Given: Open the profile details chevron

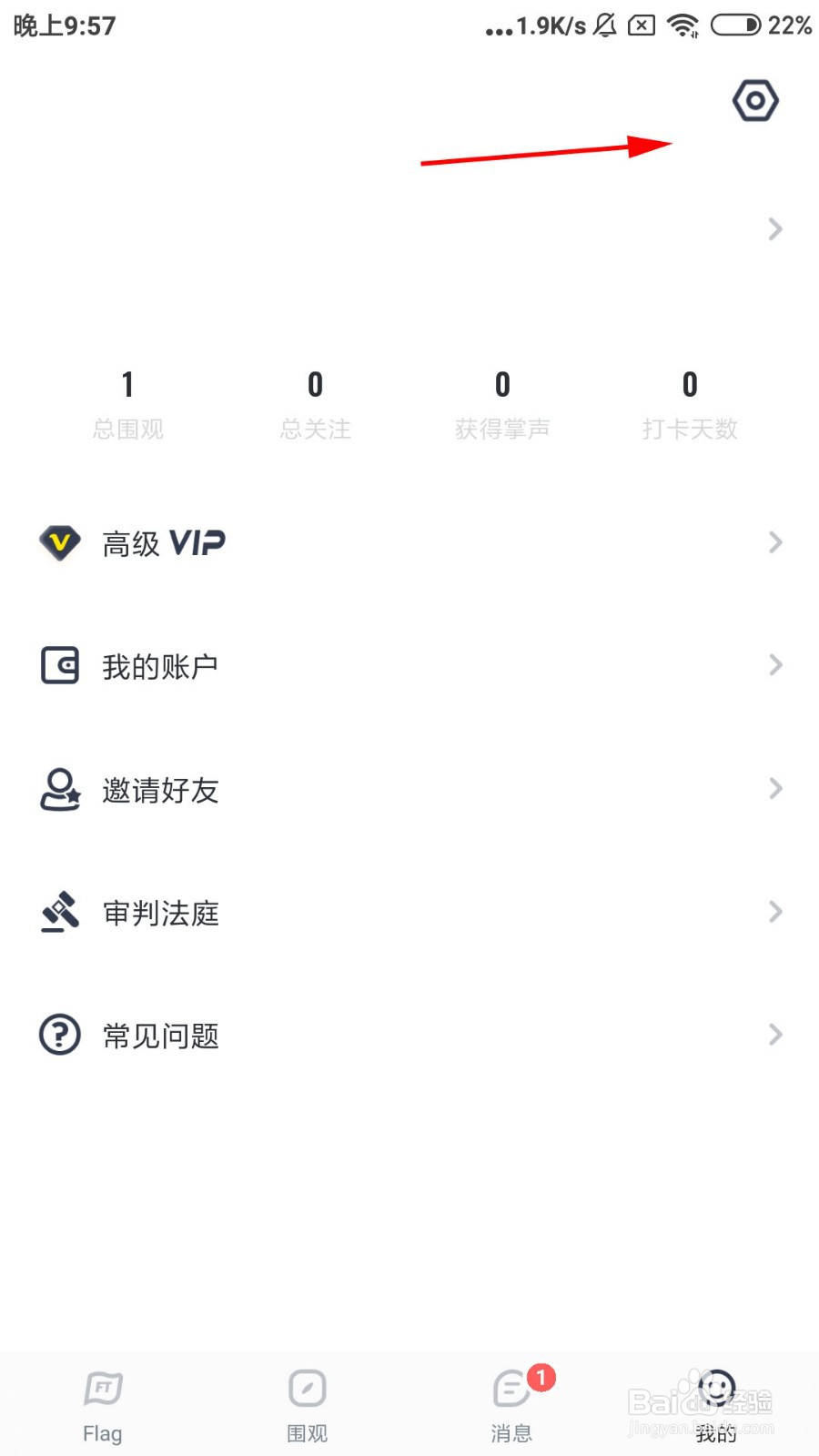Looking at the screenshot, I should 775,228.
